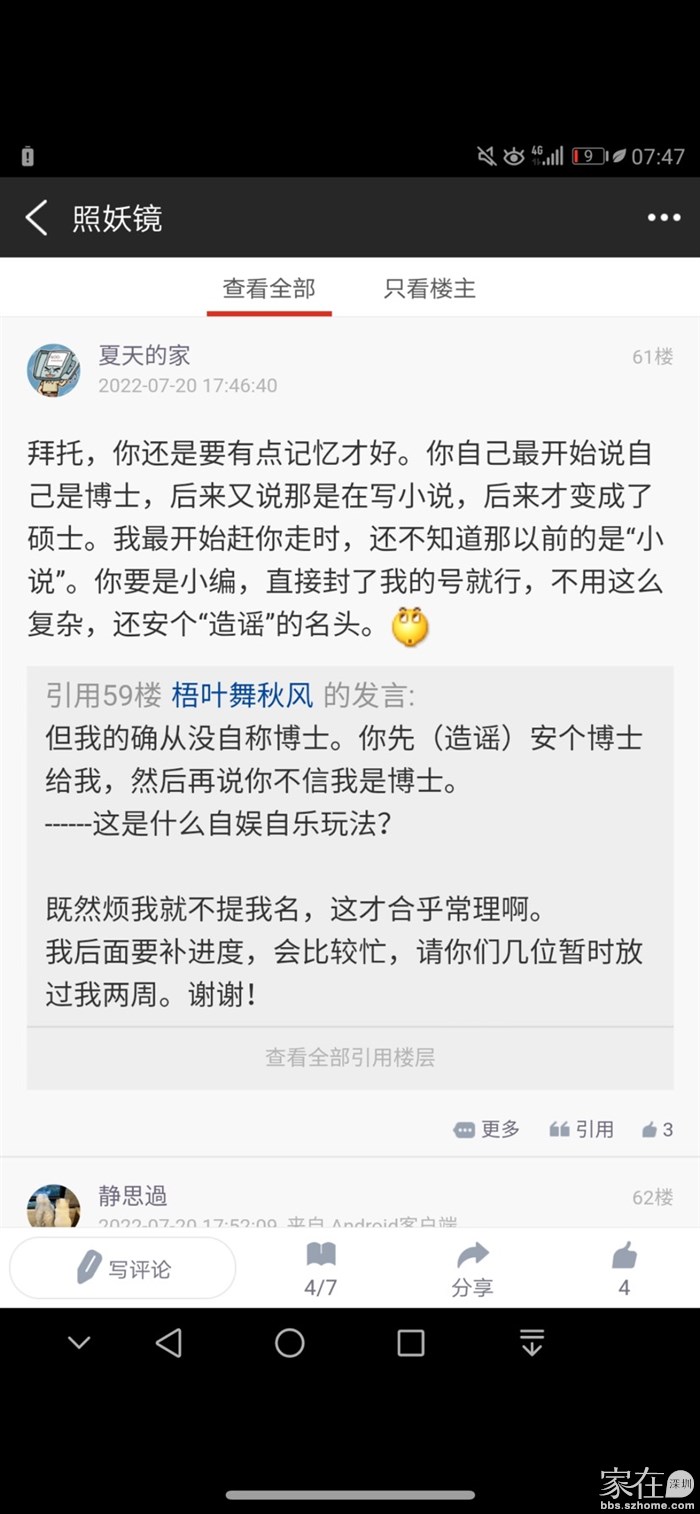
Task: Switch to the 只看楼主 tab
Action: (x=430, y=289)
